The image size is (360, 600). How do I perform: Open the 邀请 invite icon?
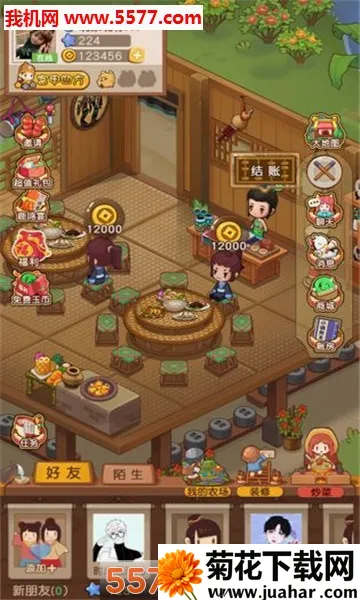(33, 131)
